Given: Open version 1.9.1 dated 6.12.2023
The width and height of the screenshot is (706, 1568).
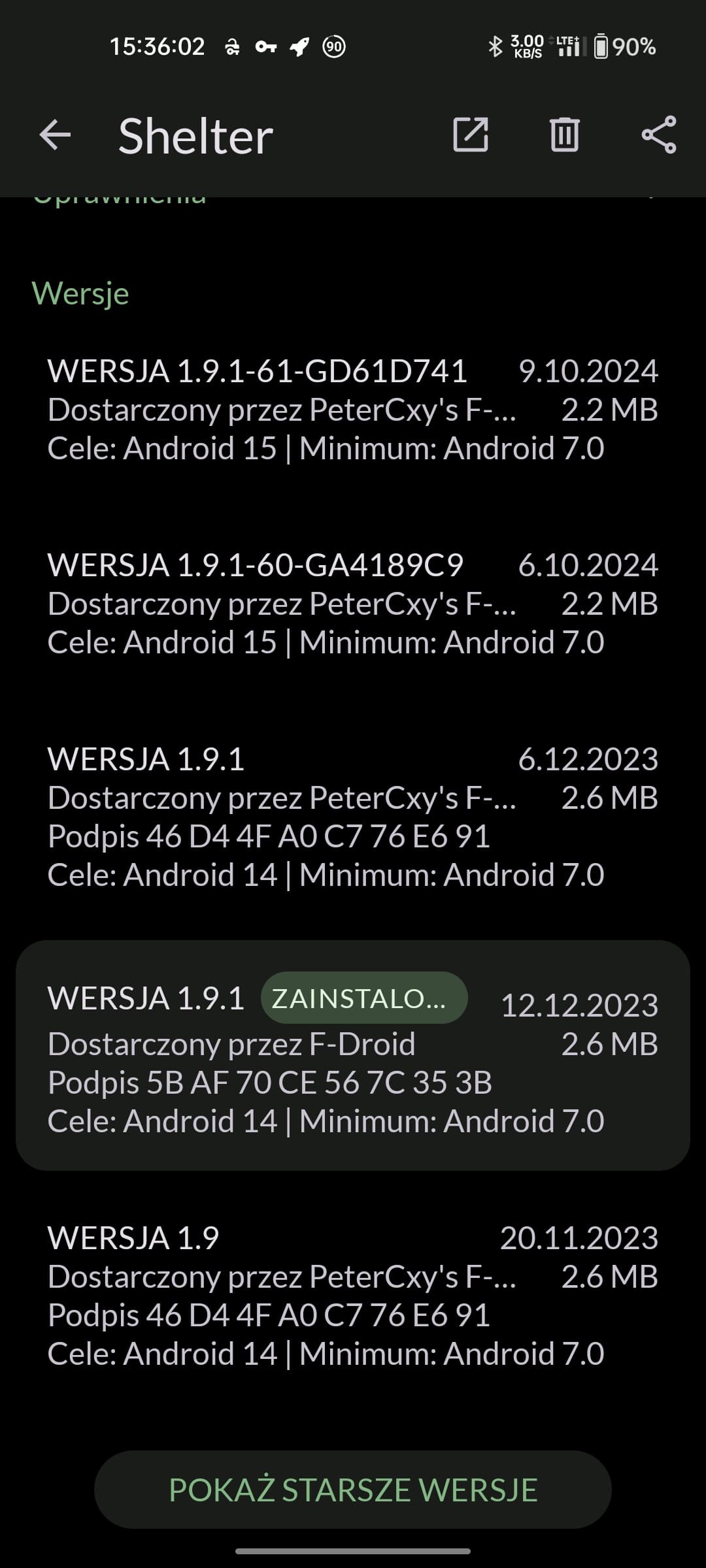Looking at the screenshot, I should click(353, 817).
